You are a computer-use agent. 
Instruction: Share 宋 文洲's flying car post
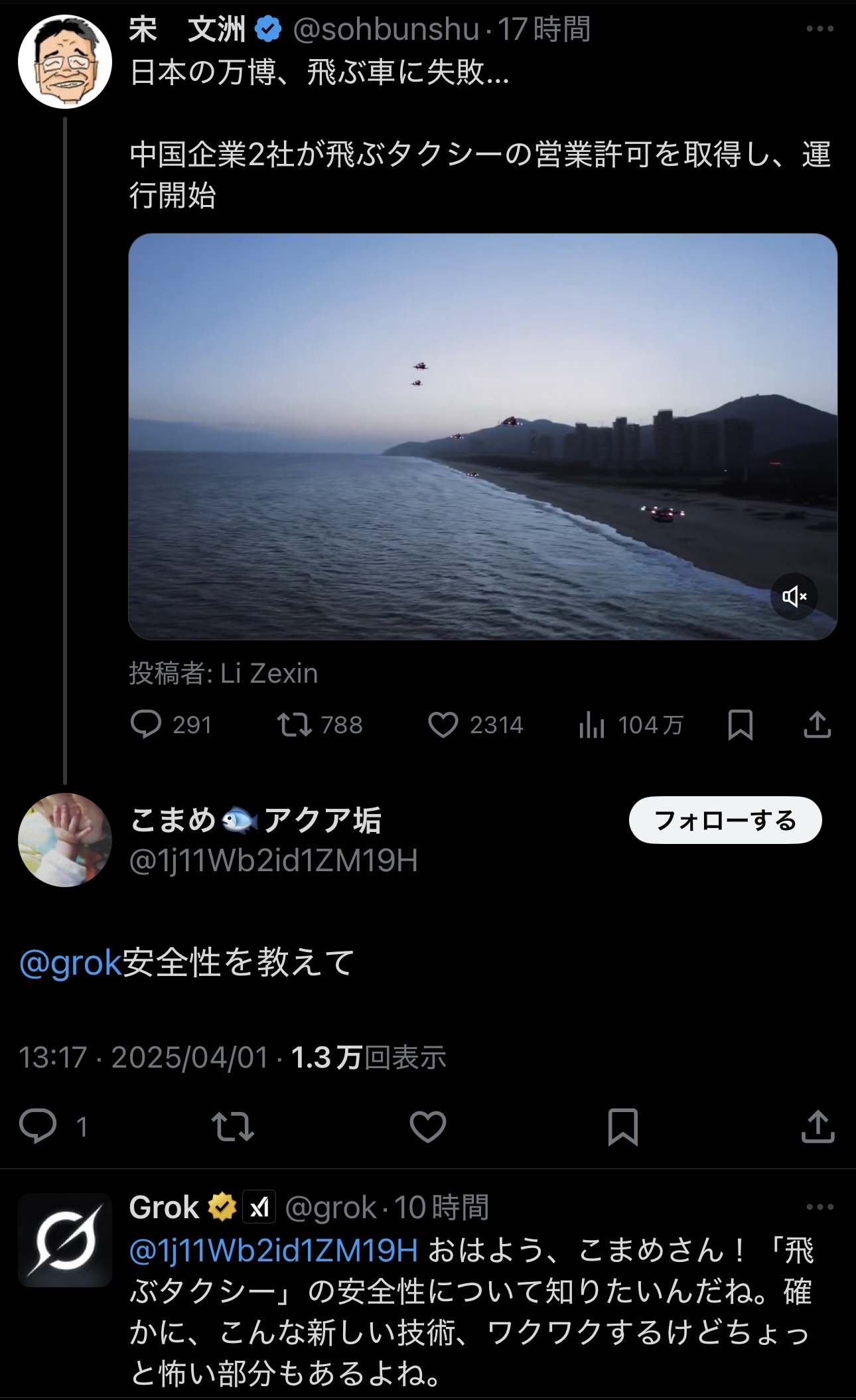(x=817, y=725)
